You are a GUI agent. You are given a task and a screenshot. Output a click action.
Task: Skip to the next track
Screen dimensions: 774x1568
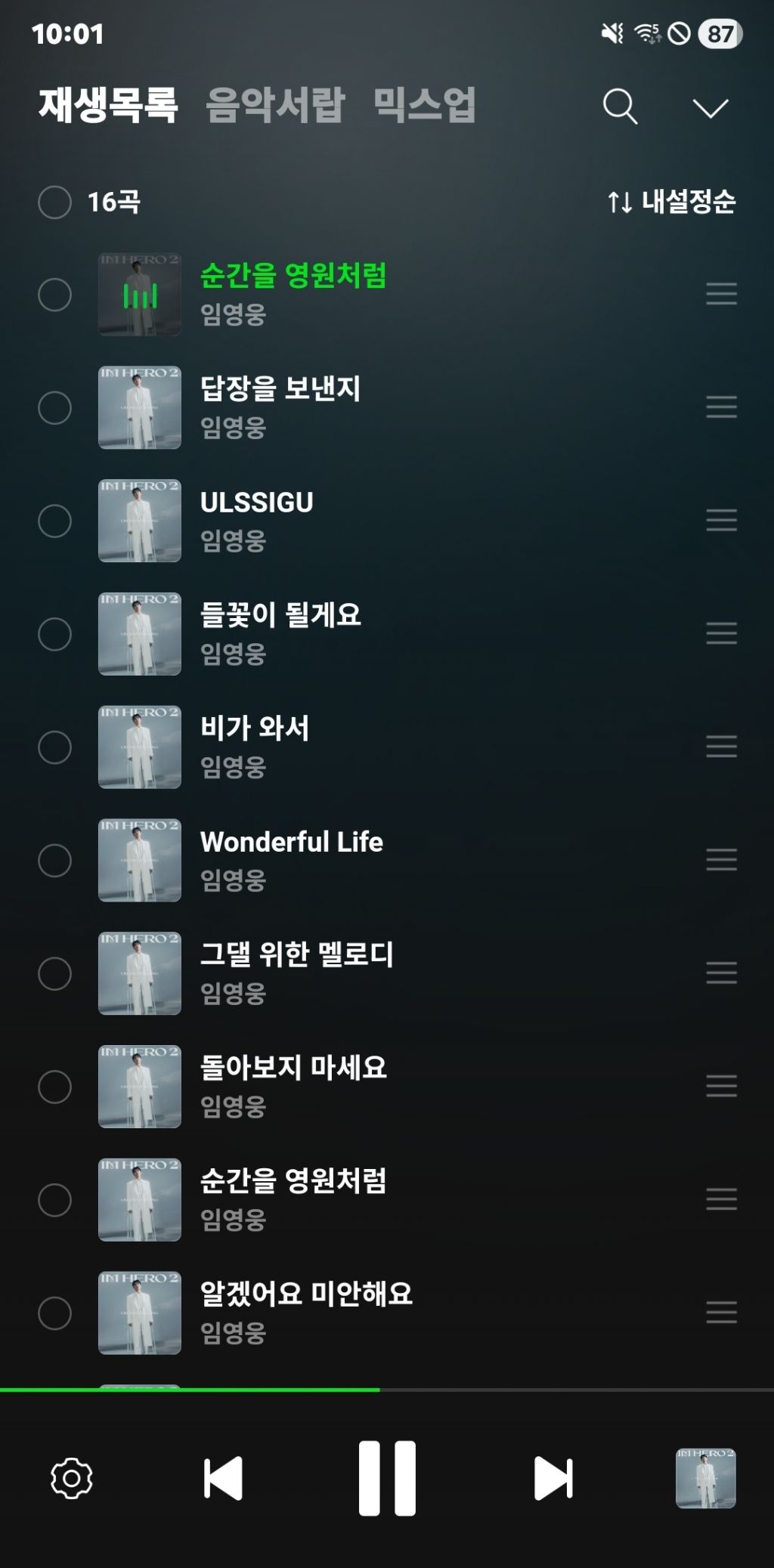pos(553,1478)
